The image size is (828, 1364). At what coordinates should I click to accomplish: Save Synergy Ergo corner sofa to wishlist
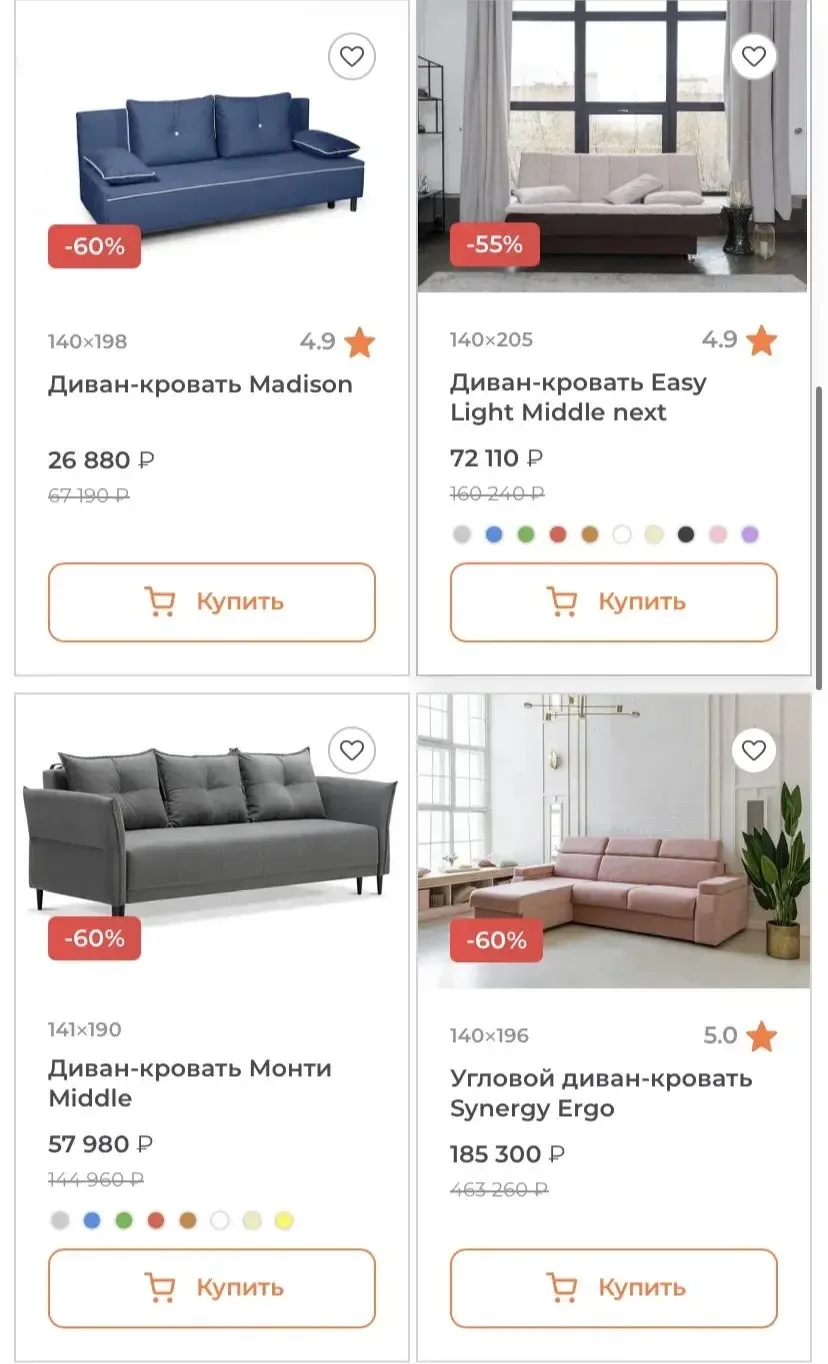point(754,750)
